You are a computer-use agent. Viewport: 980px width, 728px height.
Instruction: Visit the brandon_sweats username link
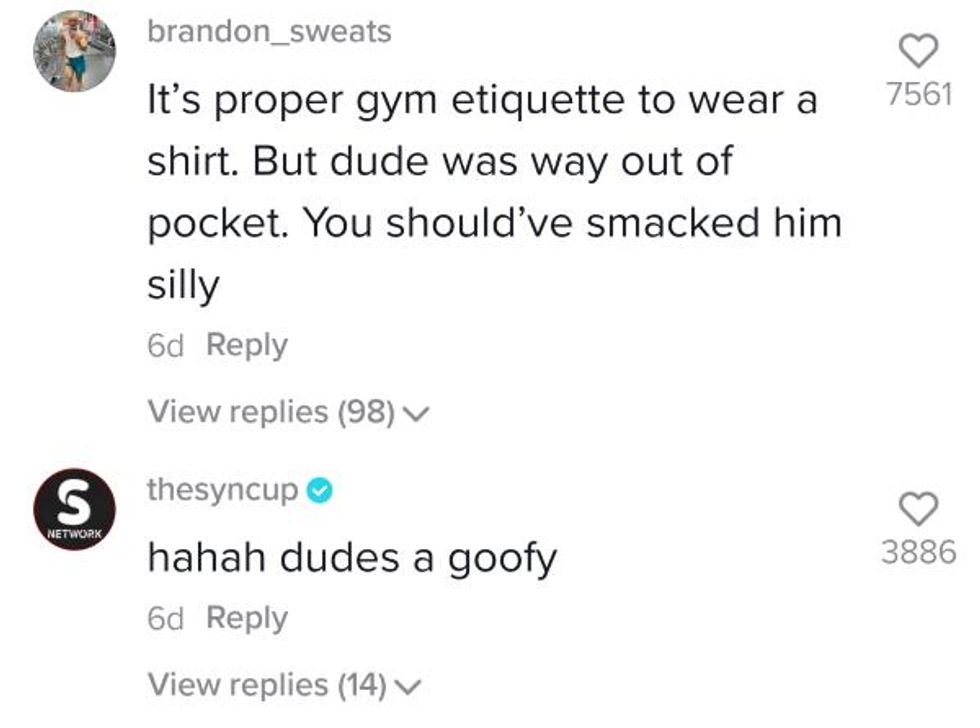pyautogui.click(x=269, y=31)
